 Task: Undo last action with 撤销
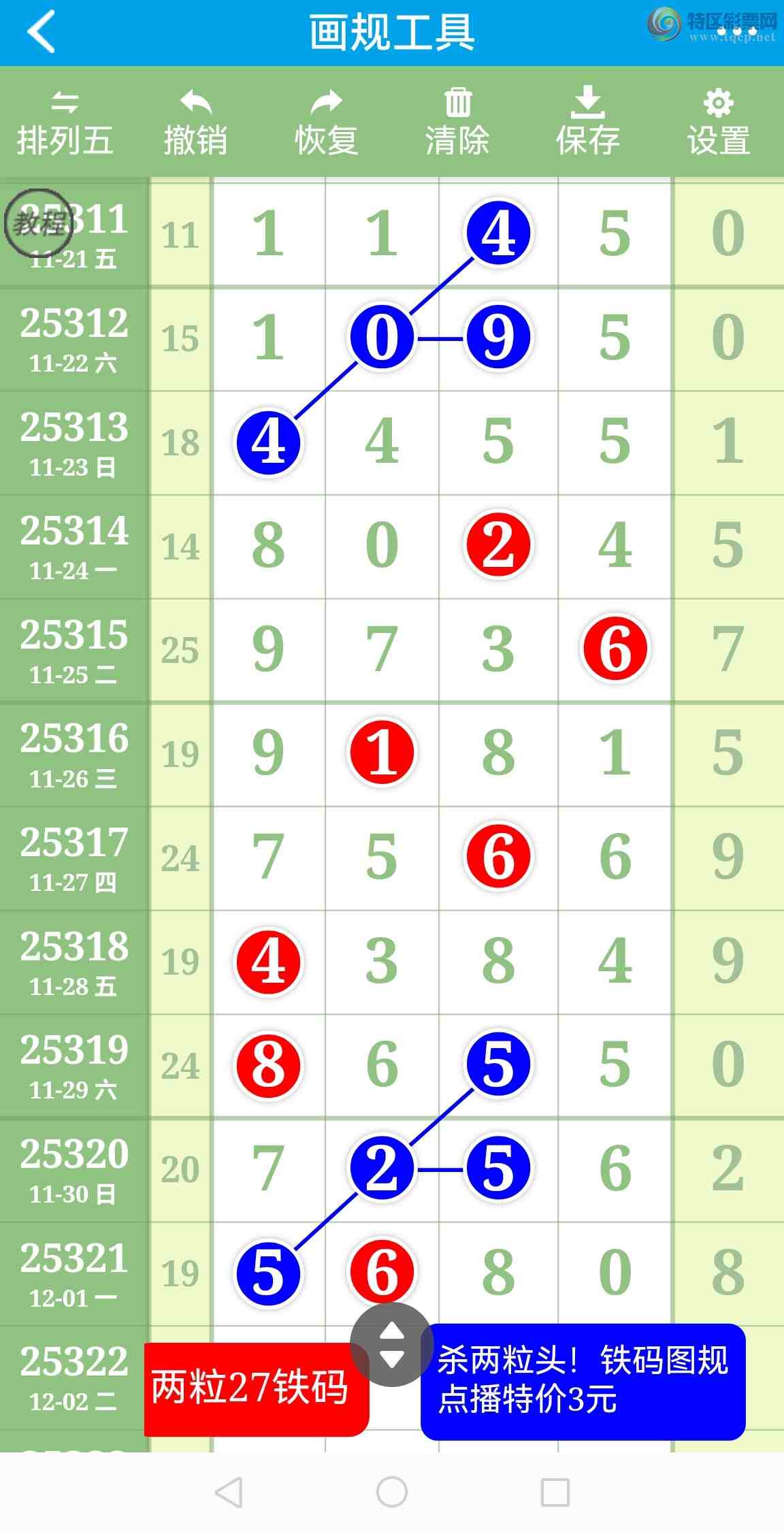195,123
